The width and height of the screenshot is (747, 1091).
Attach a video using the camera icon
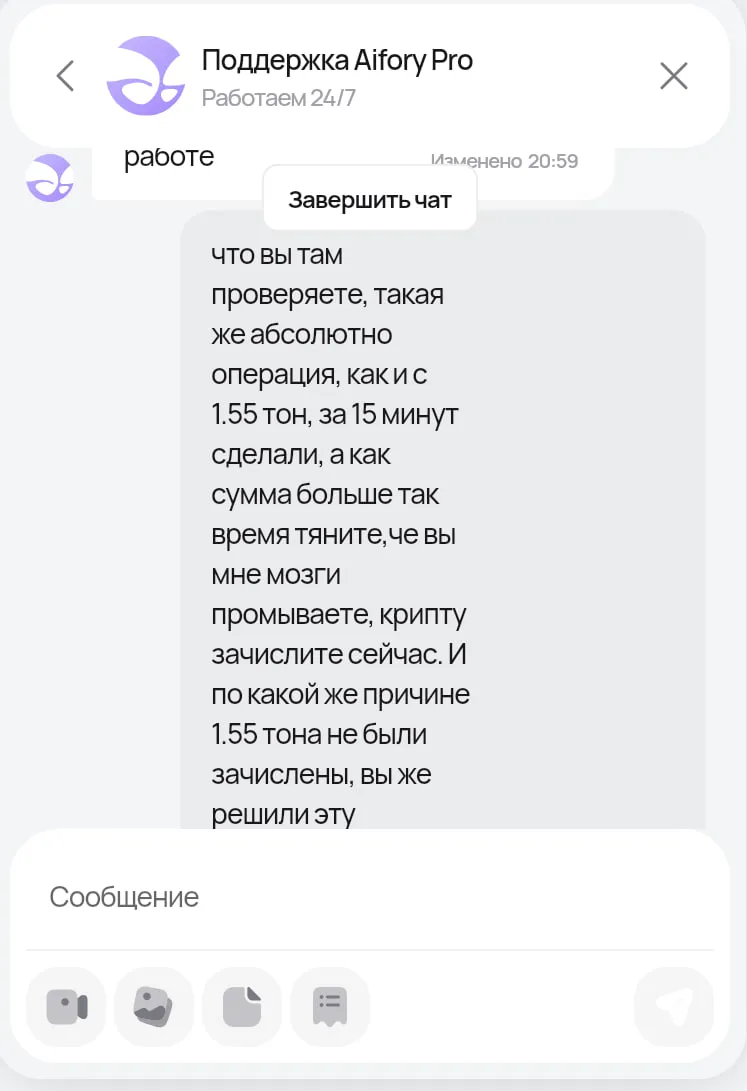[67, 1006]
